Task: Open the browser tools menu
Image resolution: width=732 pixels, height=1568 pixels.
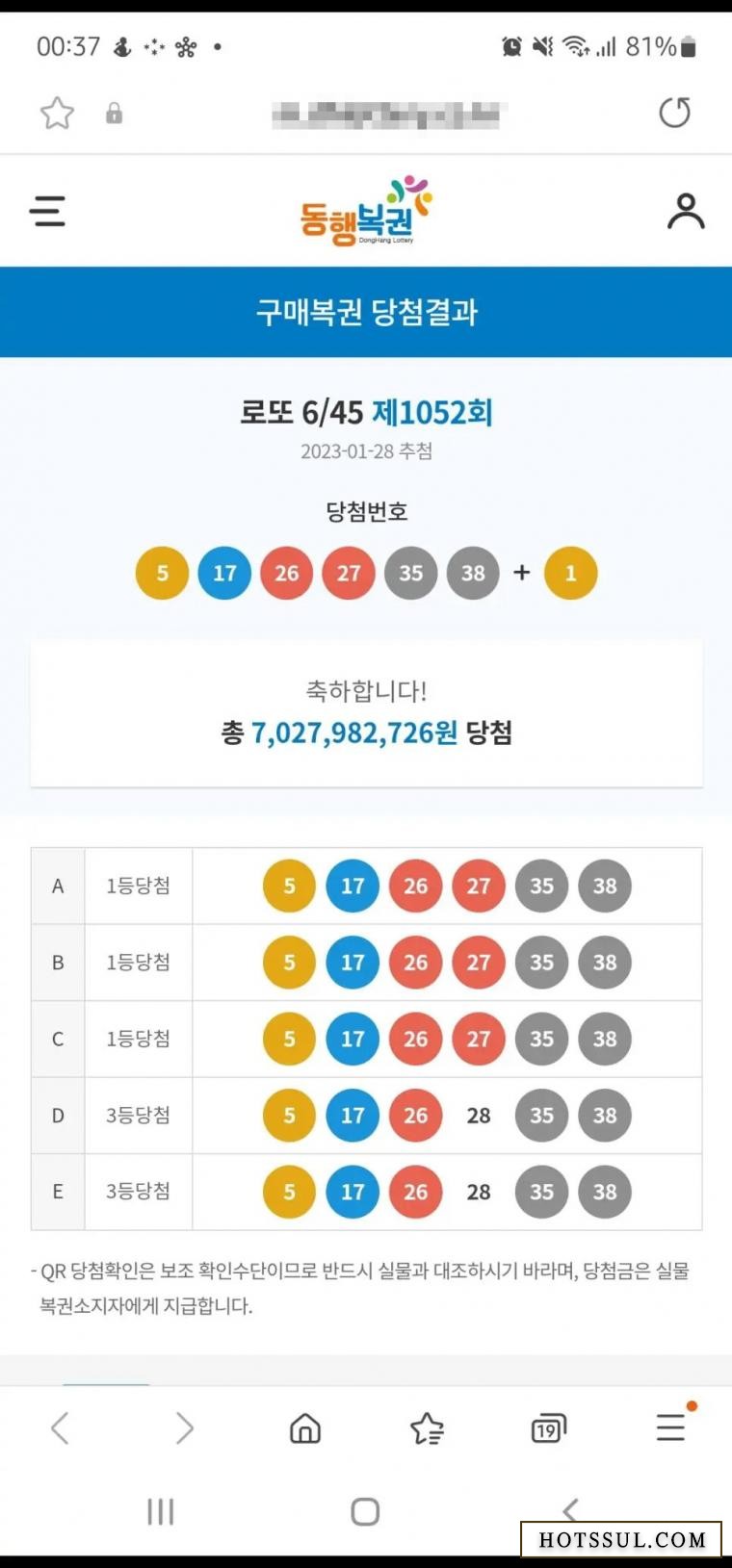Action: tap(670, 1427)
